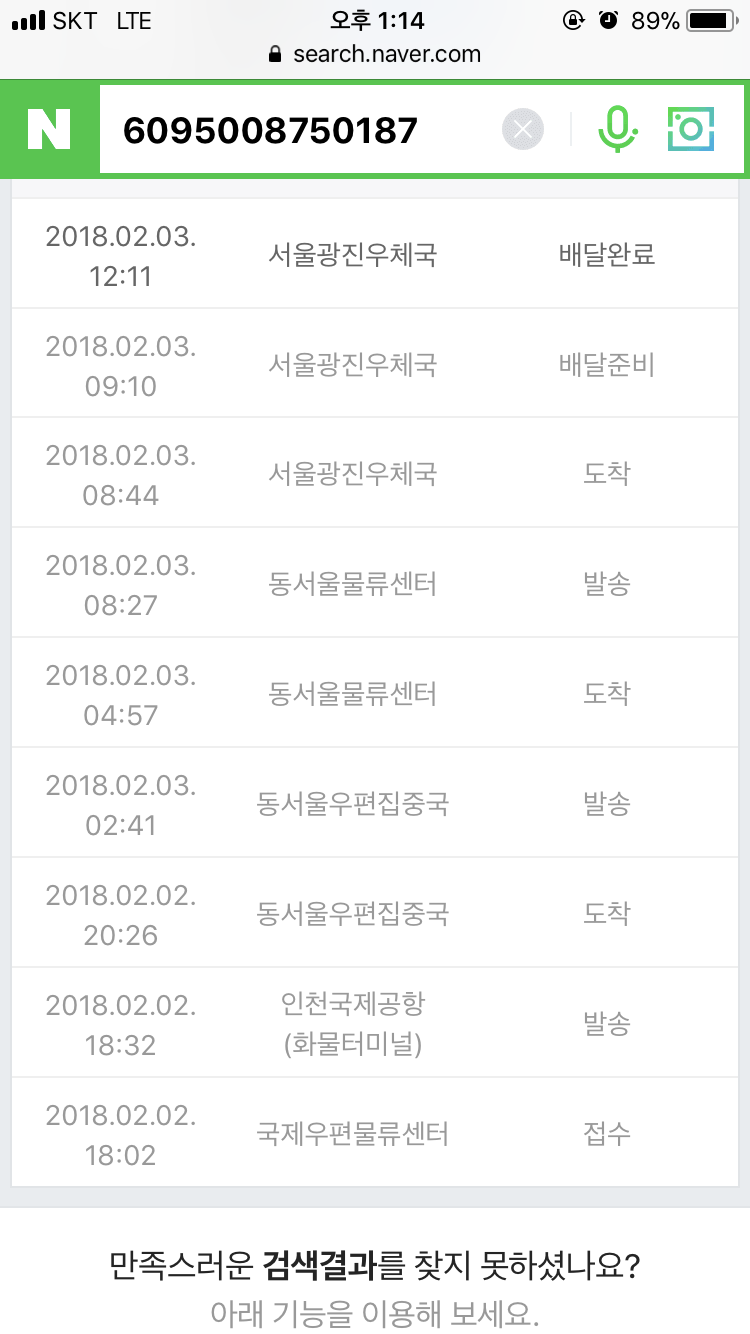Tap the search.naver.com address bar
Viewport: 750px width, 1334px height.
point(375,54)
